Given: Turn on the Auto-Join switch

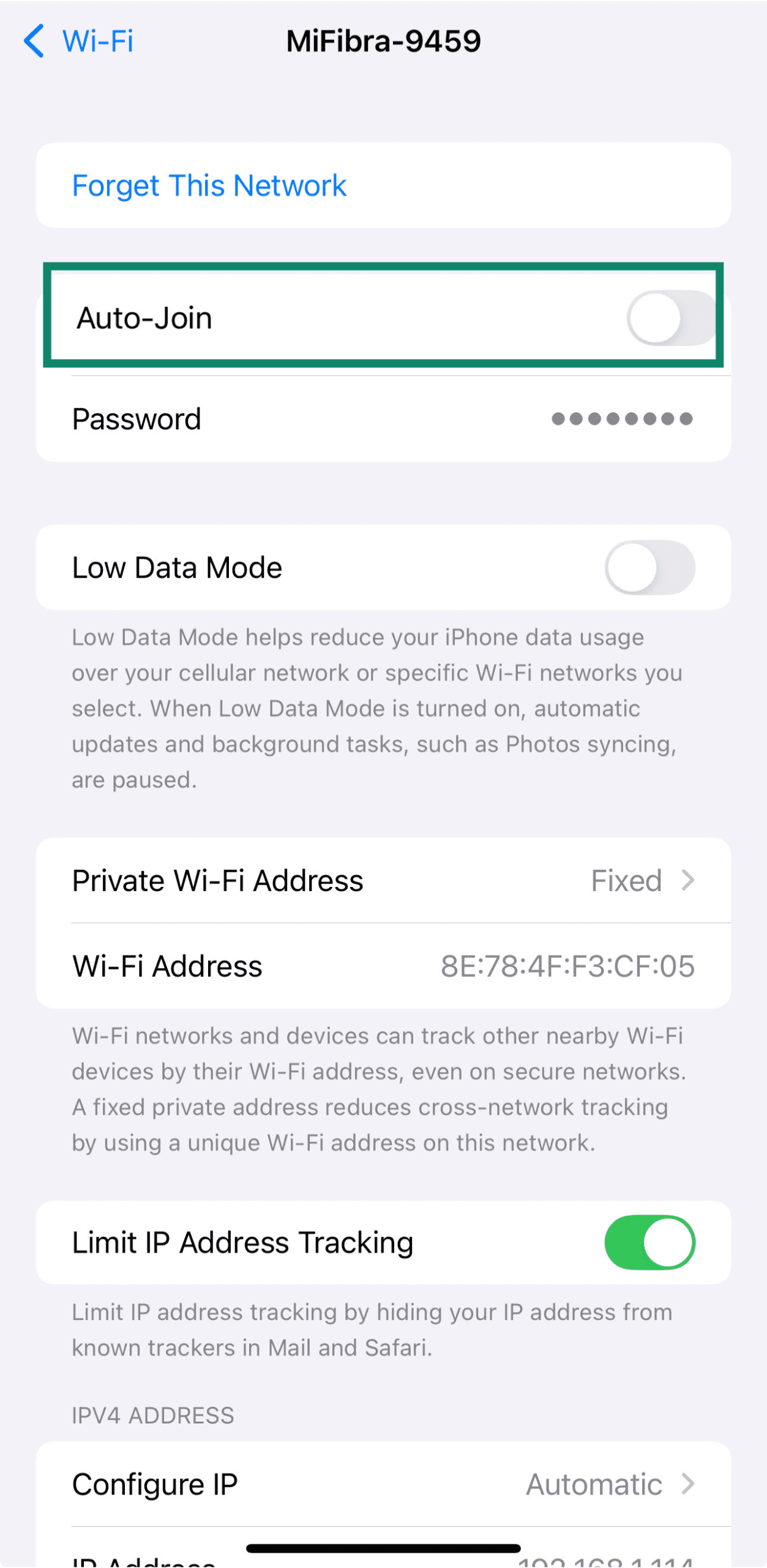Looking at the screenshot, I should [x=670, y=318].
